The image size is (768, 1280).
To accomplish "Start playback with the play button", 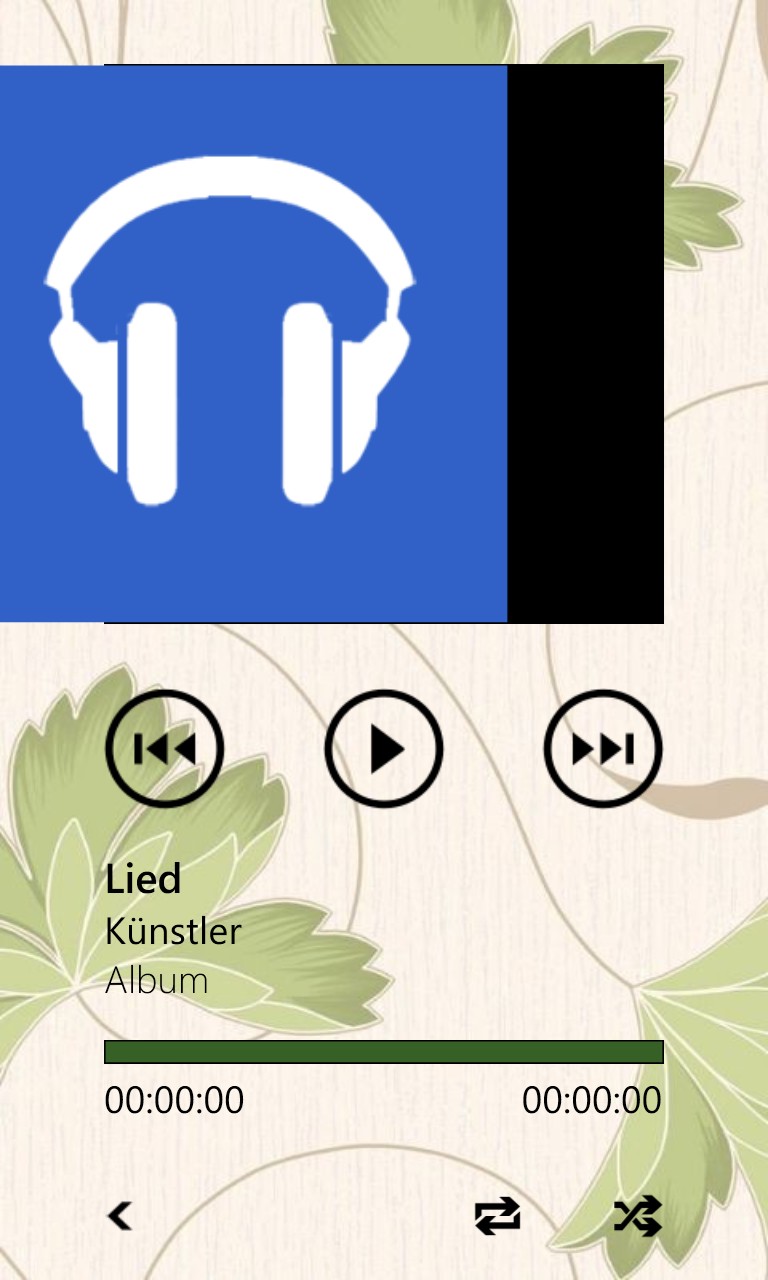I will [384, 748].
